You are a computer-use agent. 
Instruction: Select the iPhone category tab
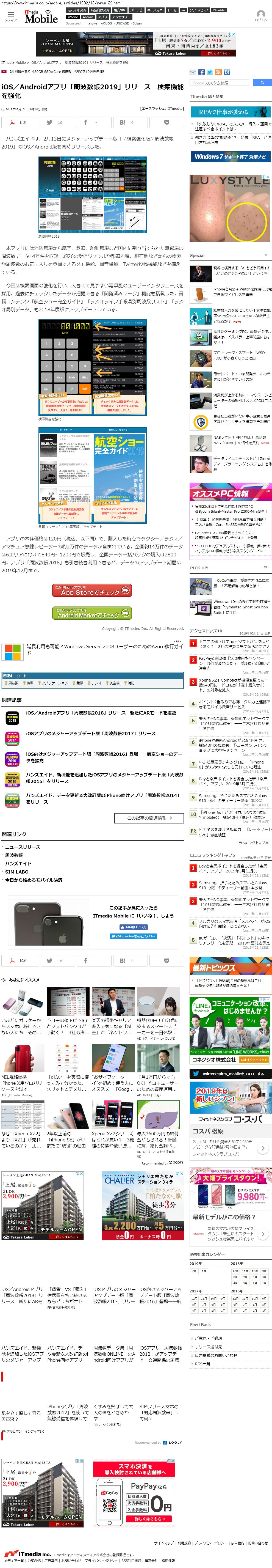73,17
